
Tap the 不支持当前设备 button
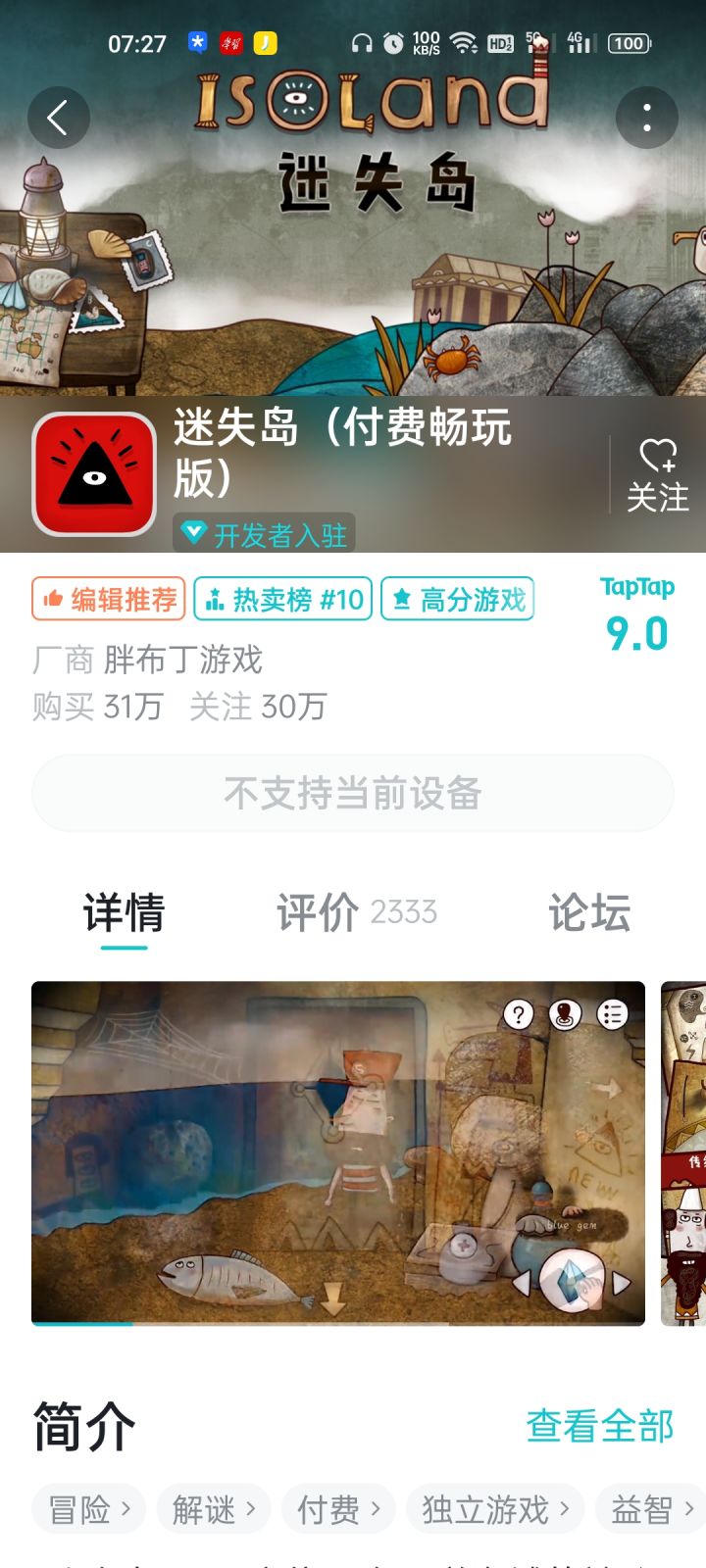353,793
